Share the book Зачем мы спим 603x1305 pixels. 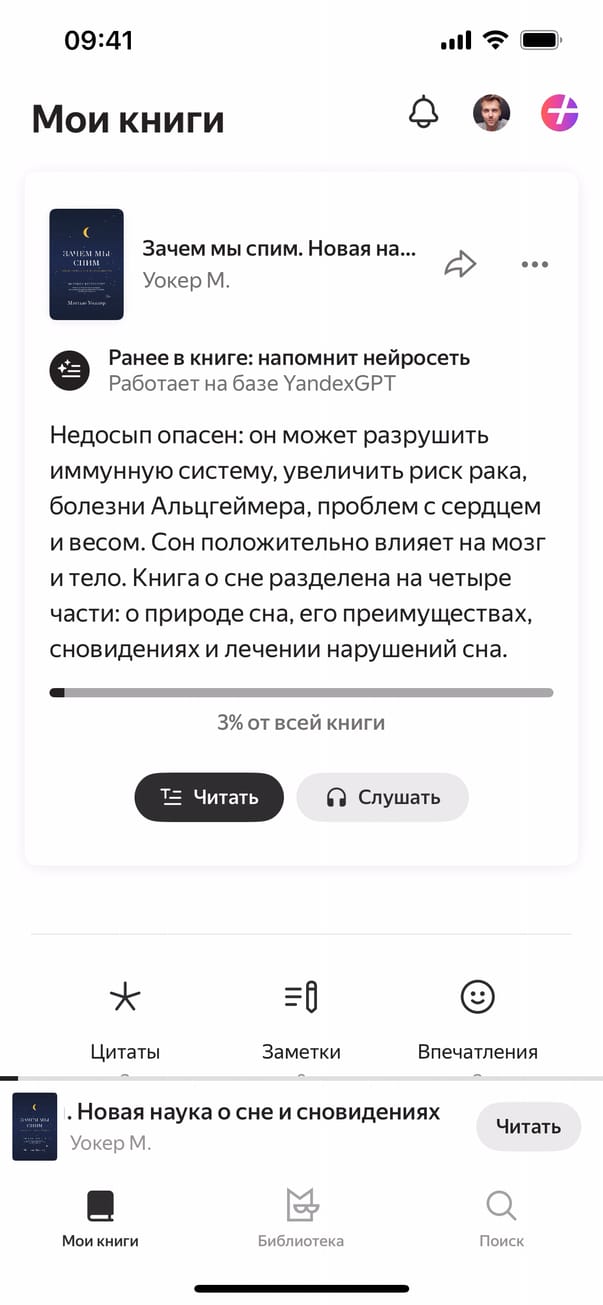coord(460,264)
